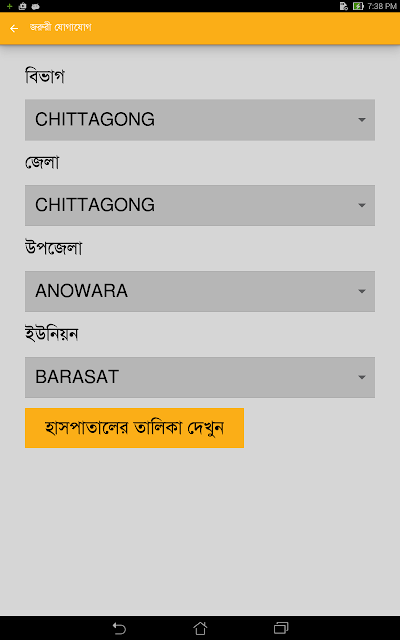This screenshot has width=400, height=640.
Task: Expand the ইউনিয়ন dropdown showing BARASAT
Action: click(x=200, y=377)
